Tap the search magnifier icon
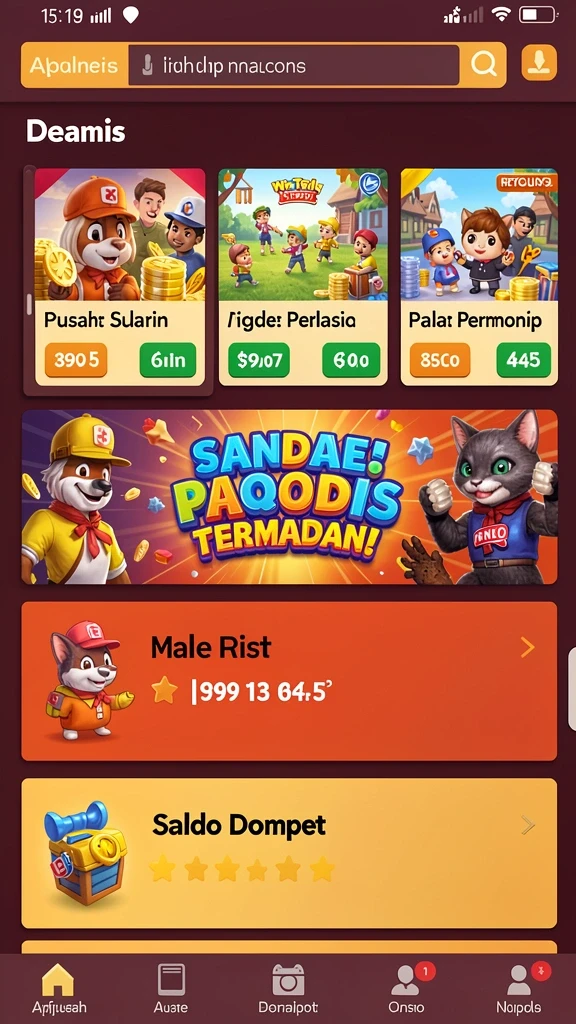 (483, 65)
